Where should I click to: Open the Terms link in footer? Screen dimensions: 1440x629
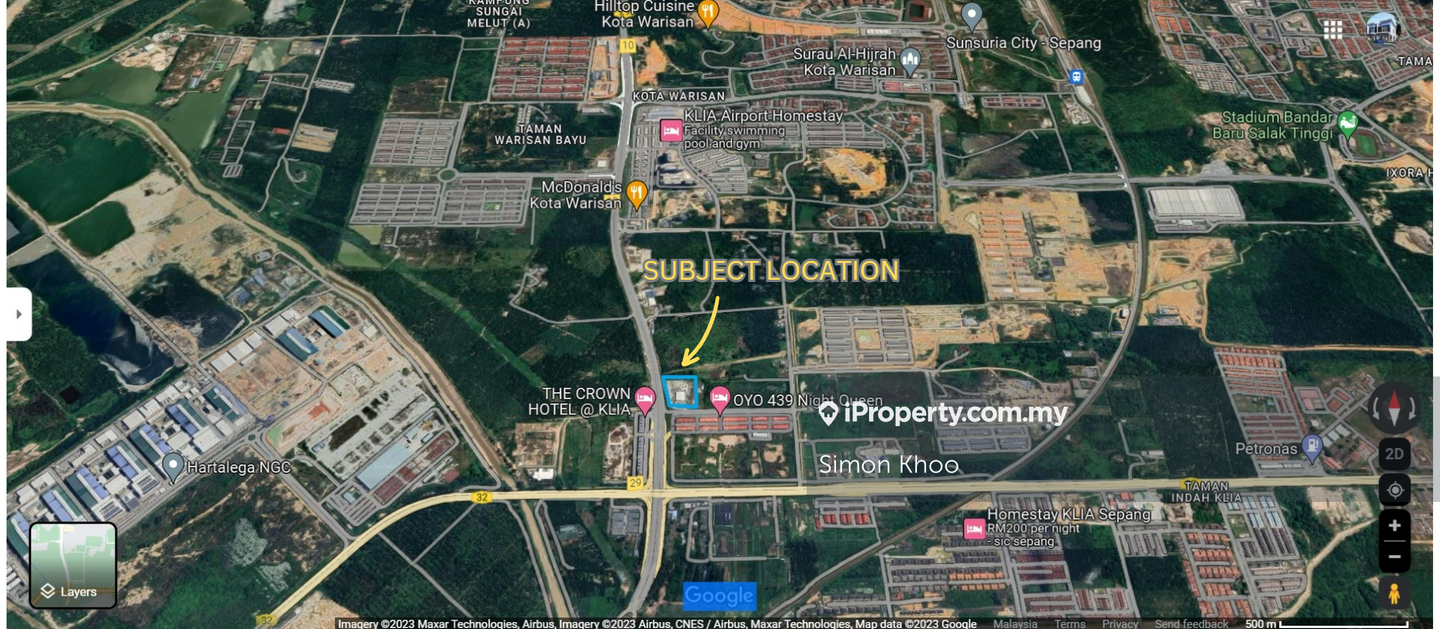tap(1069, 623)
